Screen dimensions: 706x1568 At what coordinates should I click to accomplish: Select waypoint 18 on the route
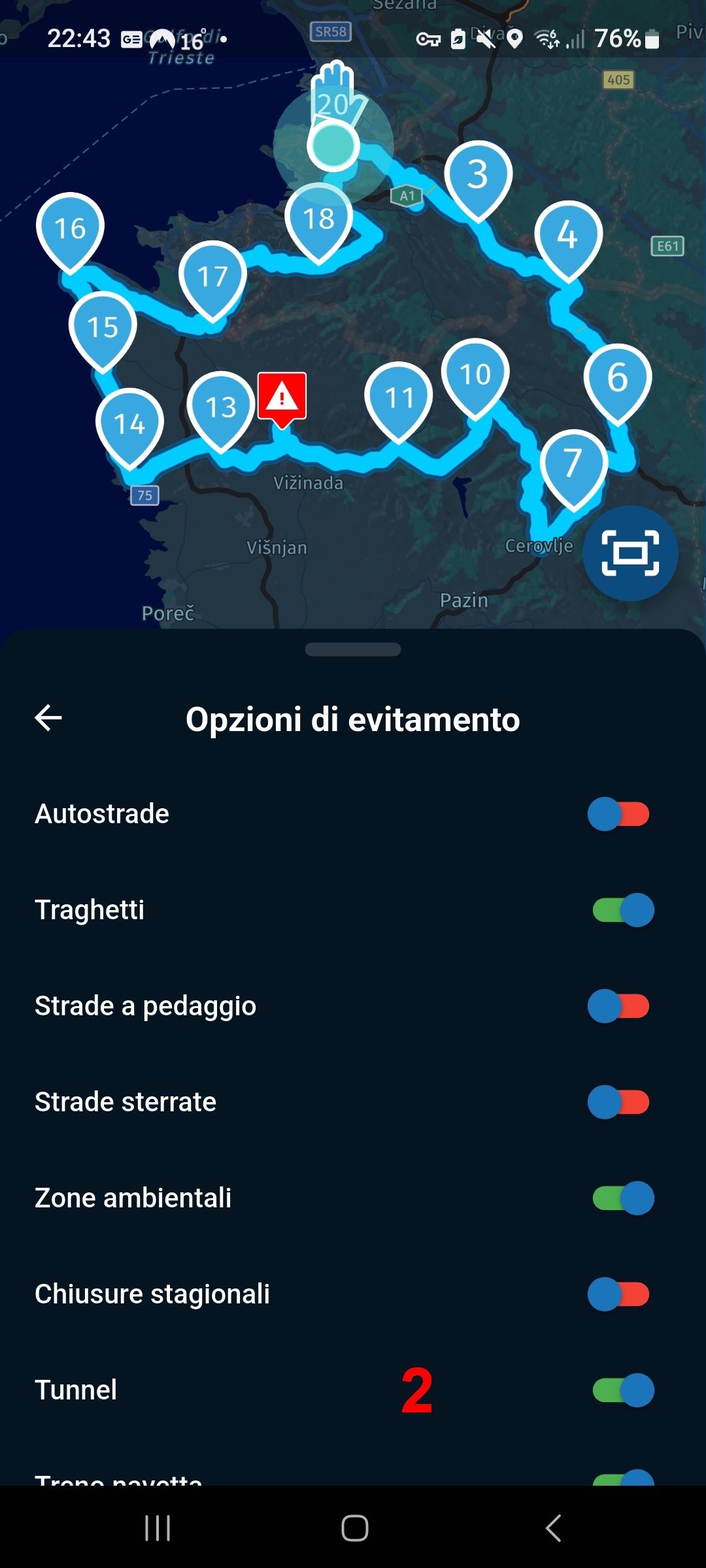click(319, 219)
